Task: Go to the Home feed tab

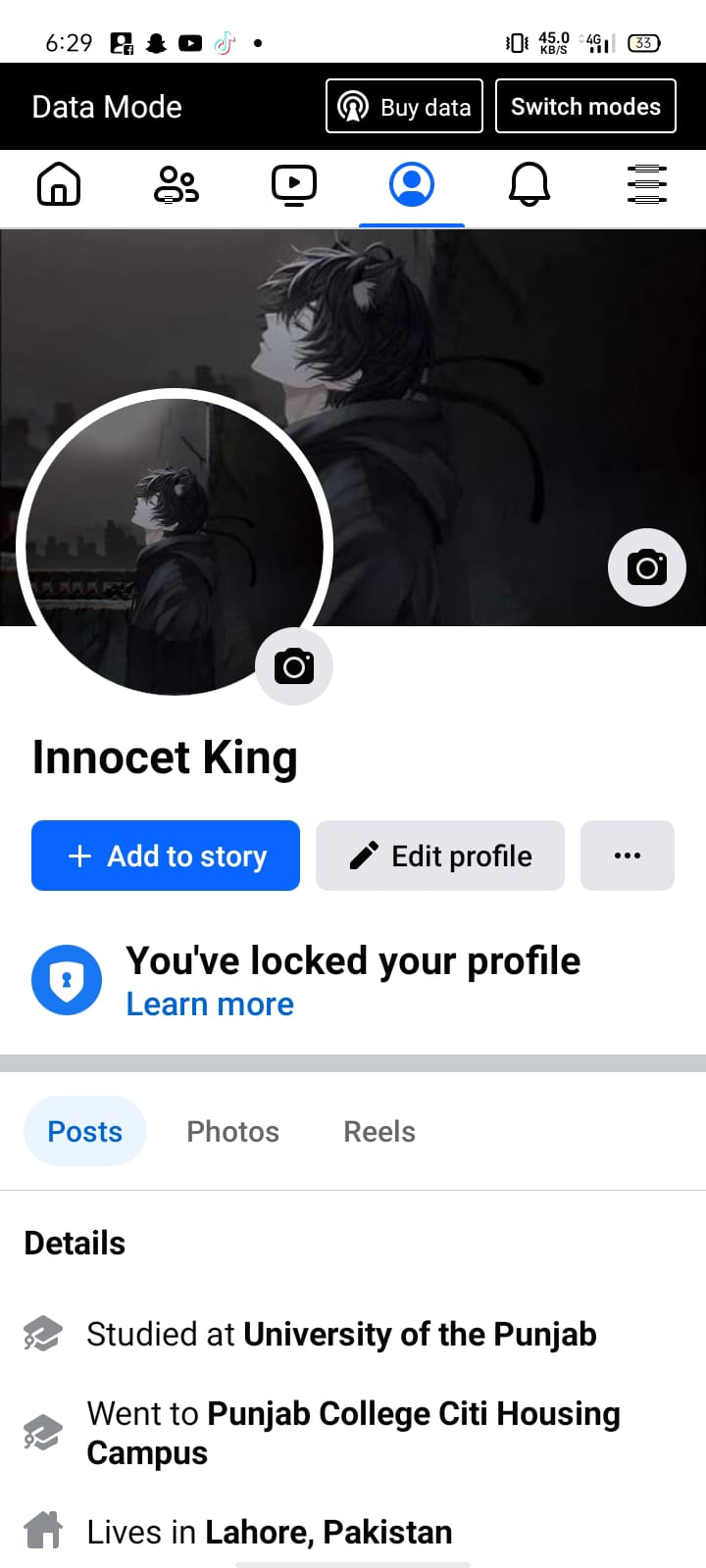Action: (x=59, y=184)
